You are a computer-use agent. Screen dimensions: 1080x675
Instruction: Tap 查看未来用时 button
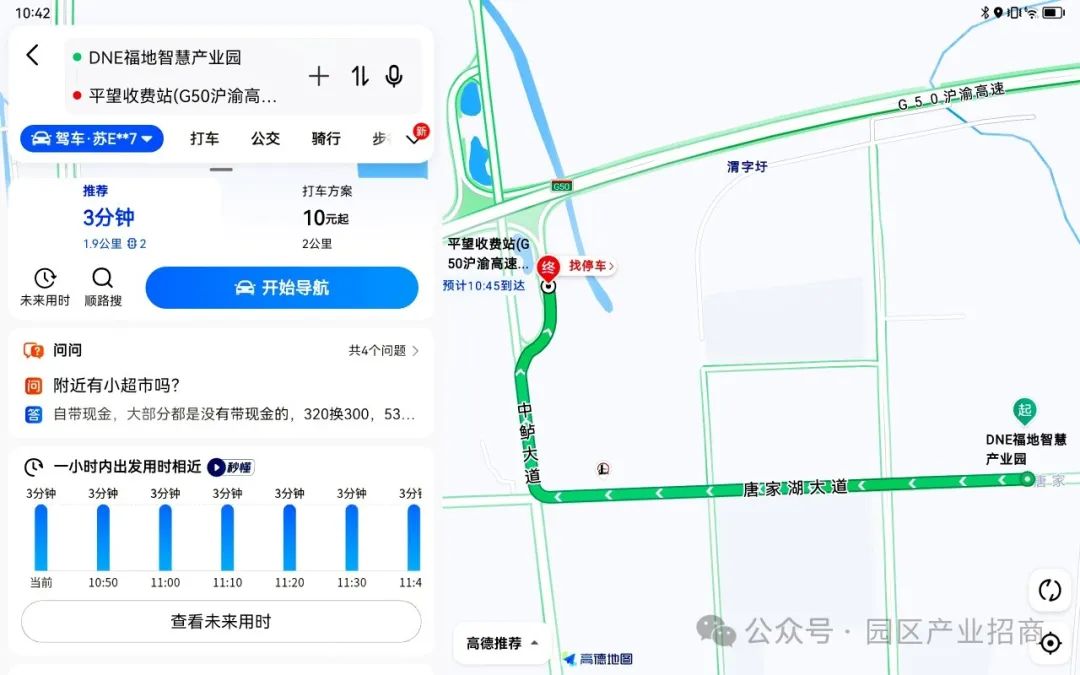click(x=221, y=621)
